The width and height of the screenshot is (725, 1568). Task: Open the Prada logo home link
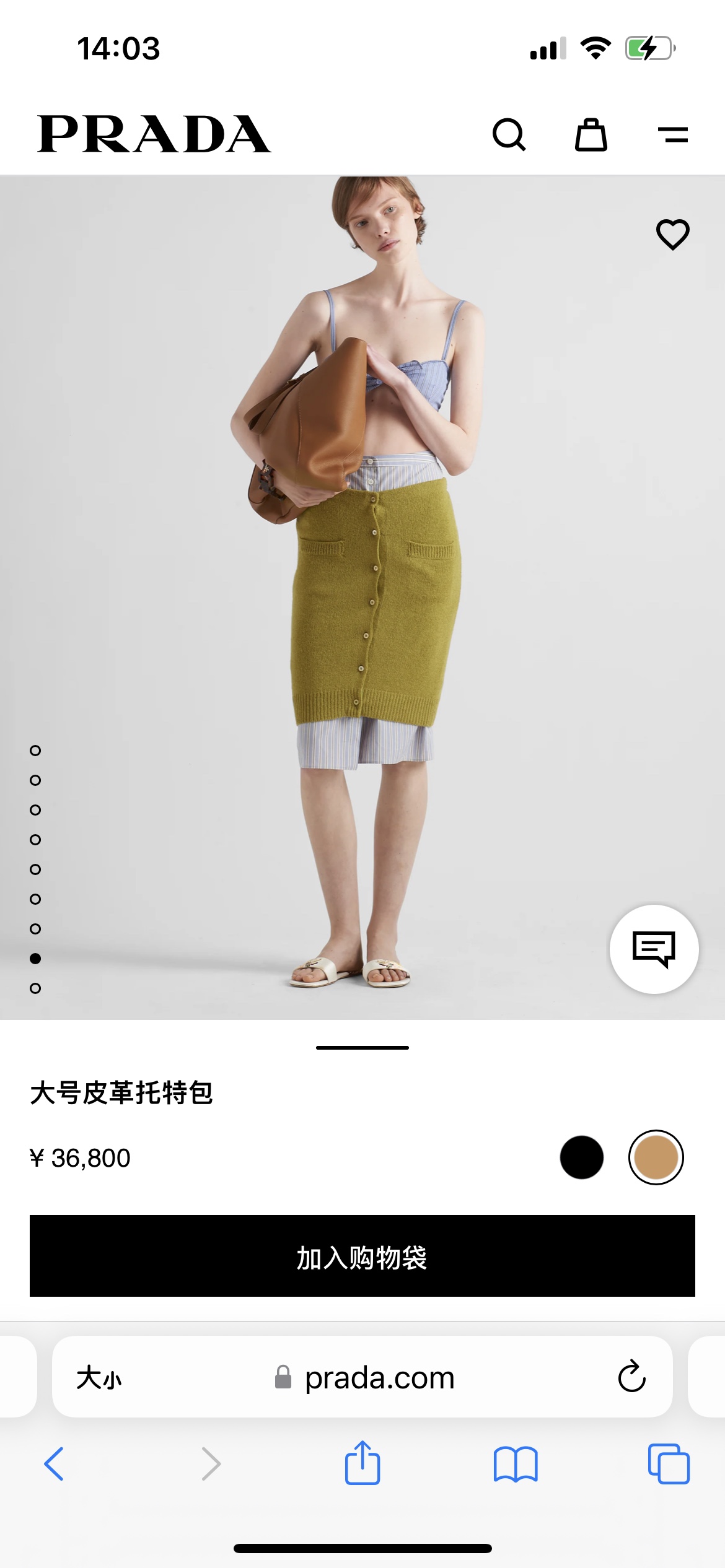pyautogui.click(x=154, y=134)
